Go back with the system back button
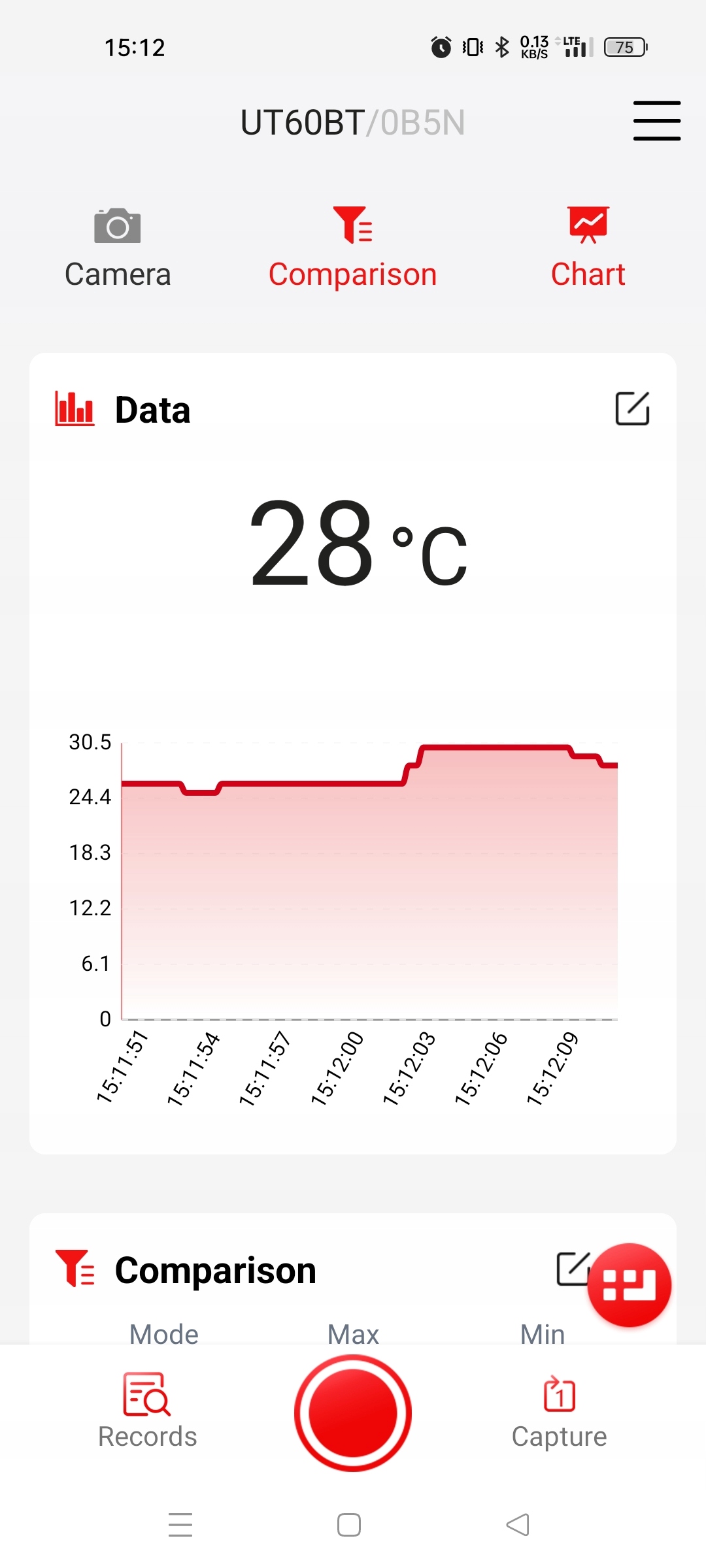This screenshot has width=706, height=1568. click(518, 1525)
